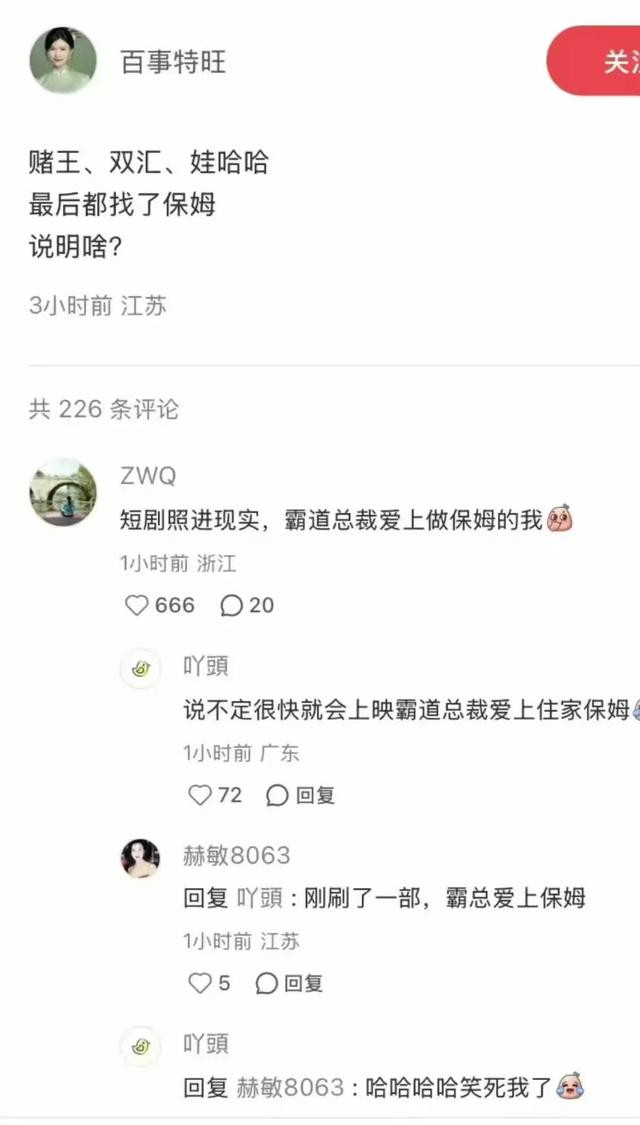Open the 20 replies on ZWQ's comment

[248, 606]
